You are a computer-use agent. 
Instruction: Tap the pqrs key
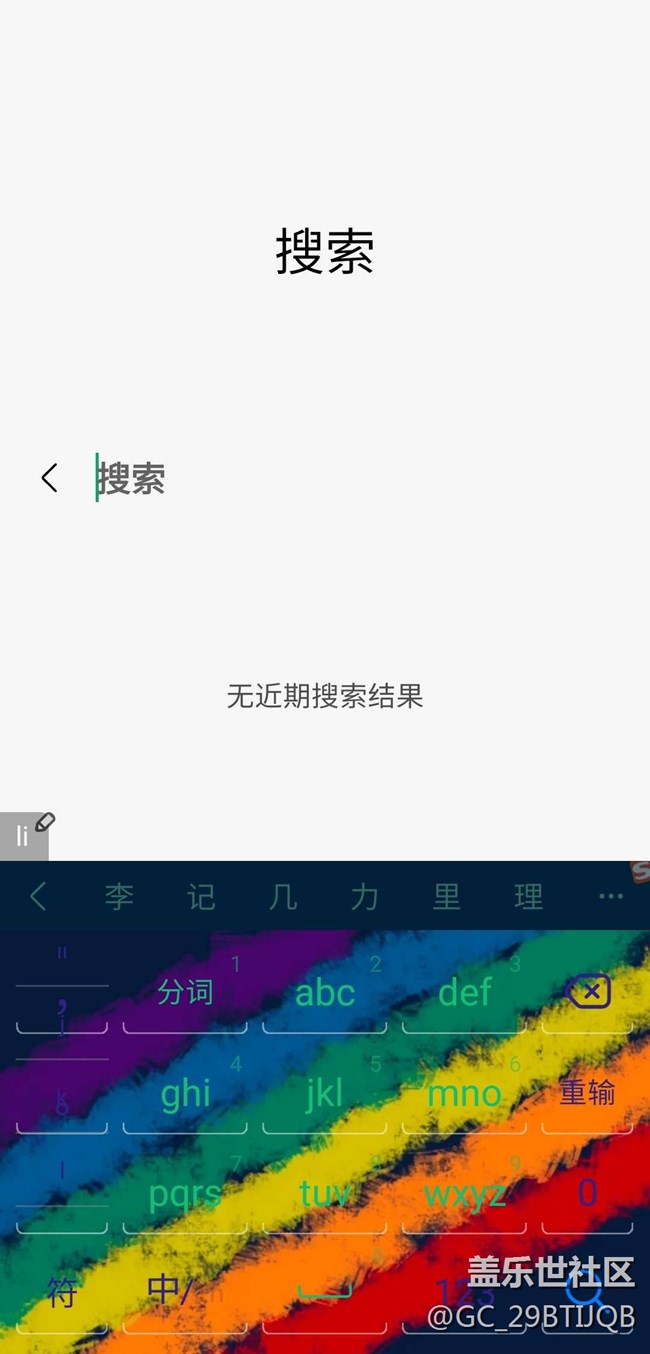(185, 1193)
